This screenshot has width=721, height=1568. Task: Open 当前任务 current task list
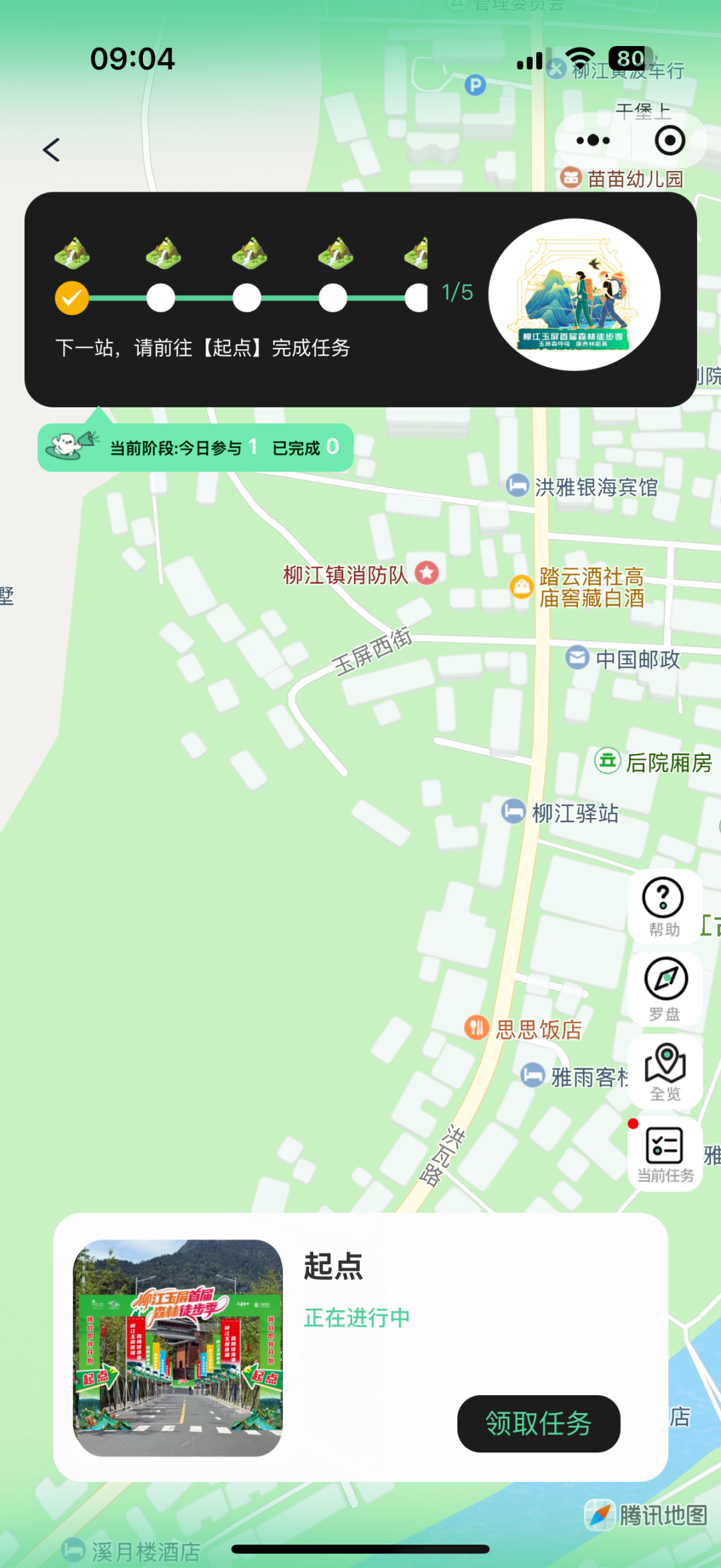665,1154
